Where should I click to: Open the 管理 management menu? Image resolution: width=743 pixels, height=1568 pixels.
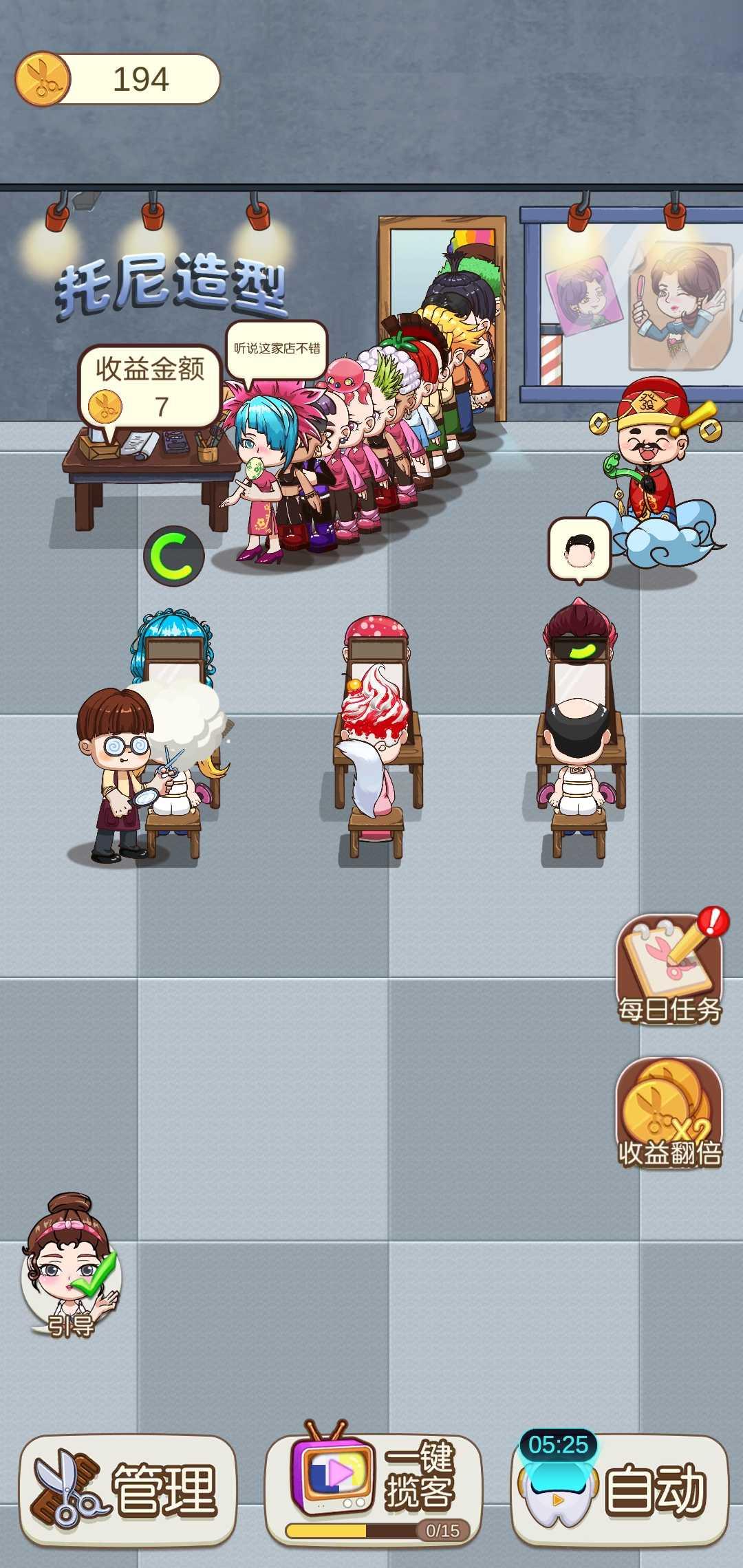tap(128, 1490)
